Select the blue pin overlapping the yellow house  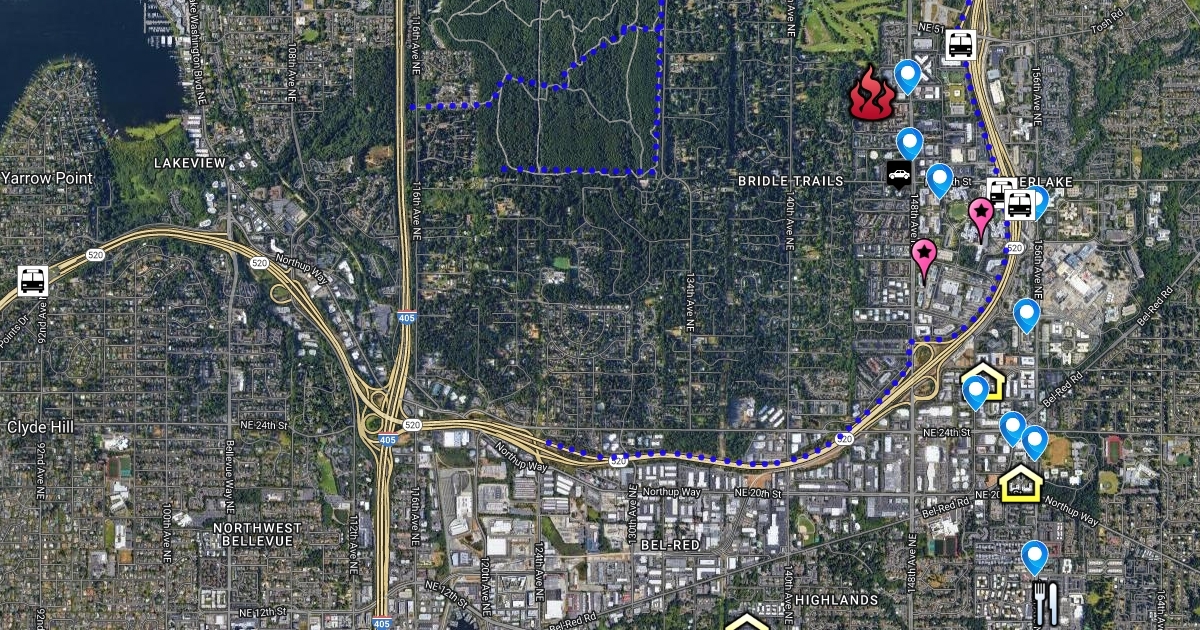tap(976, 391)
